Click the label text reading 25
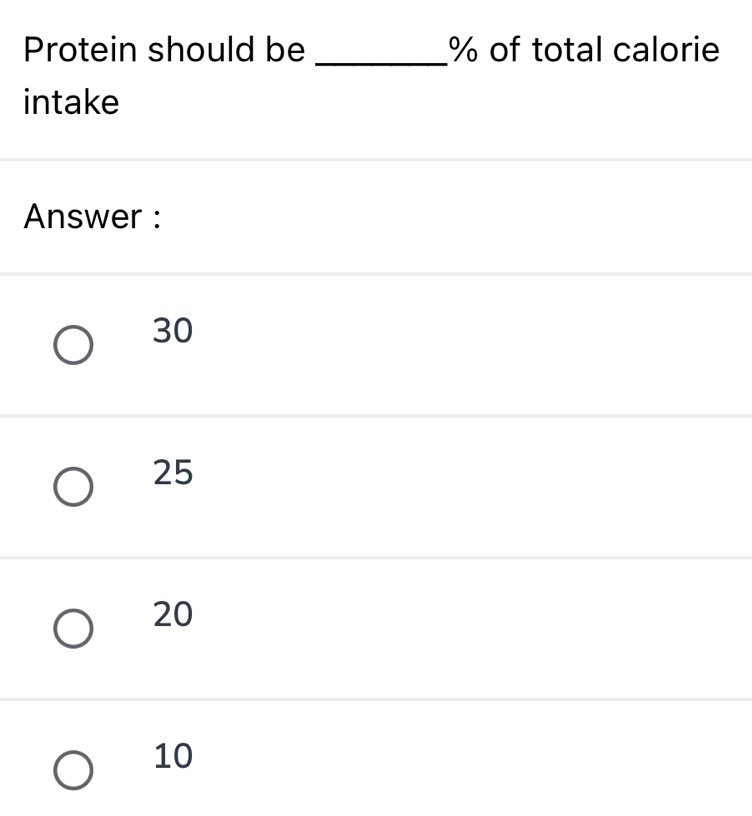This screenshot has height=816, width=752. point(171,473)
